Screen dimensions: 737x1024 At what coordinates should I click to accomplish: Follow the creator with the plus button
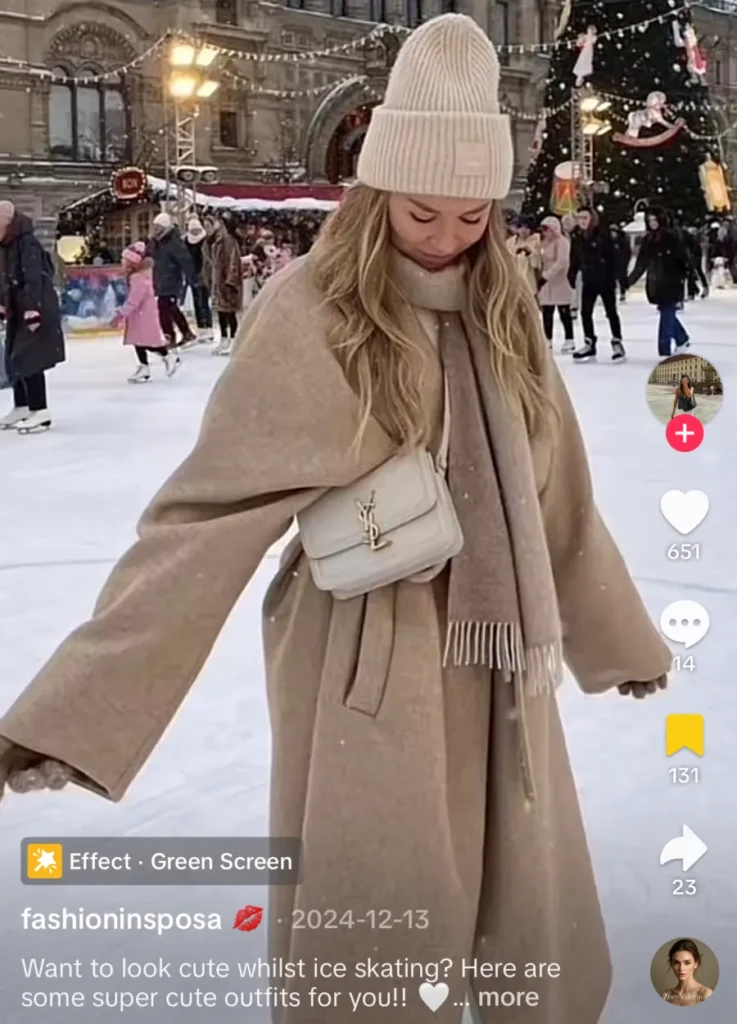tap(684, 433)
